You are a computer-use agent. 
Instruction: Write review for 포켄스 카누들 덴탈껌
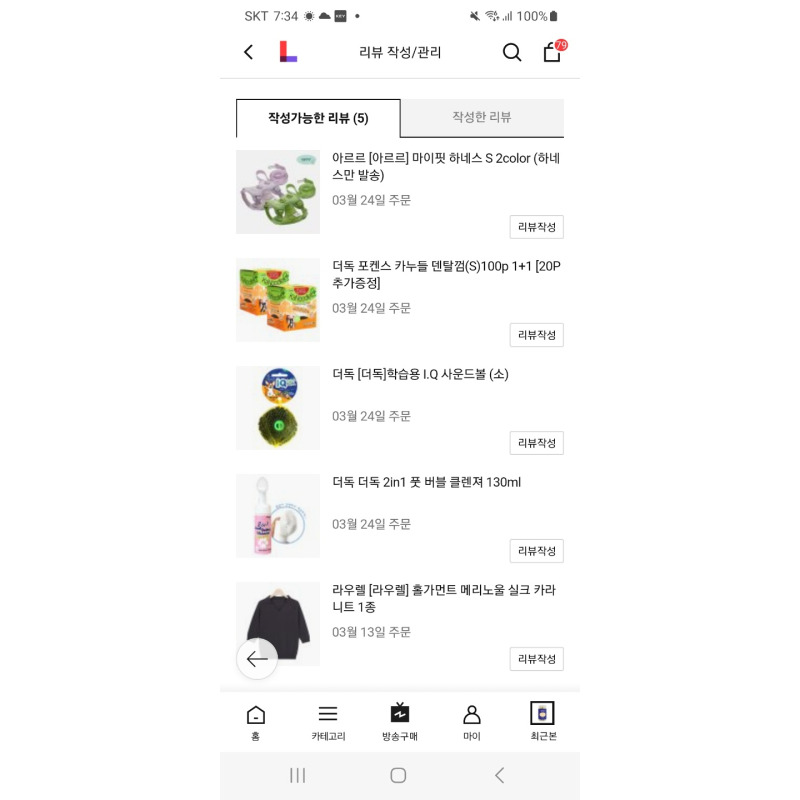(x=536, y=335)
